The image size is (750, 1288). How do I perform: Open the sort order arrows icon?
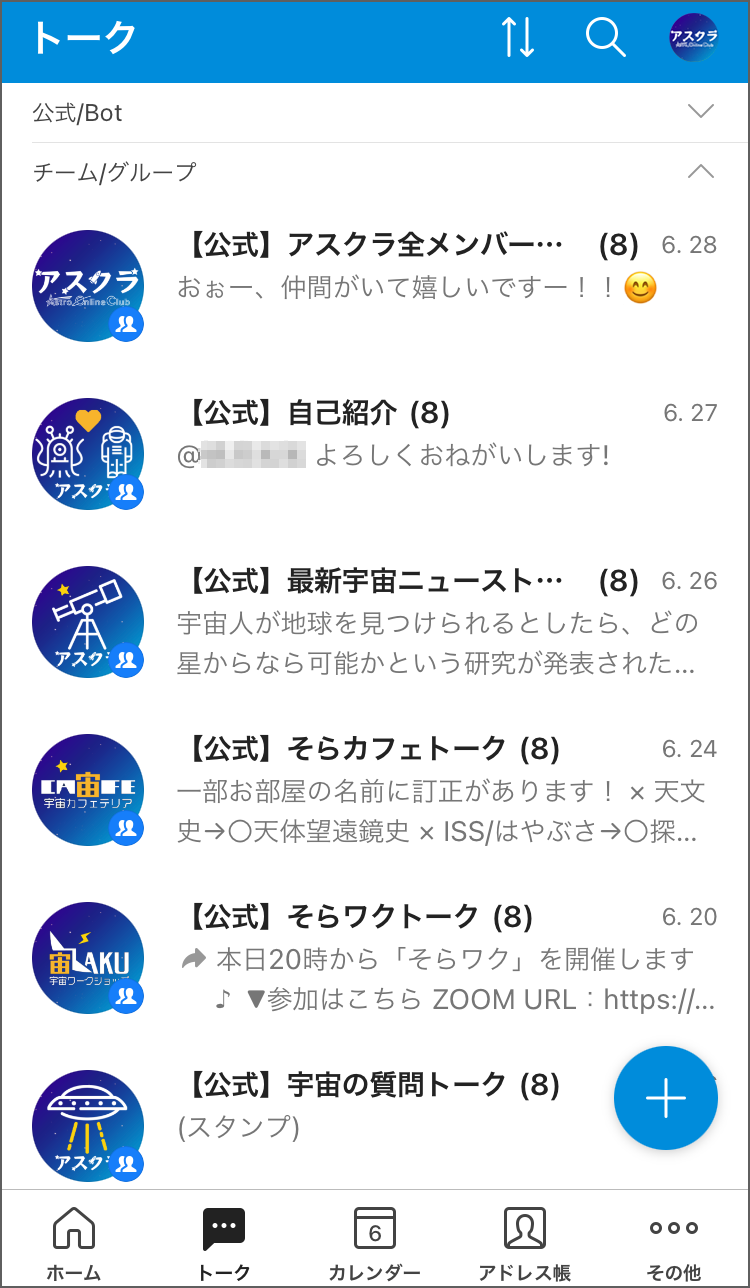(518, 38)
